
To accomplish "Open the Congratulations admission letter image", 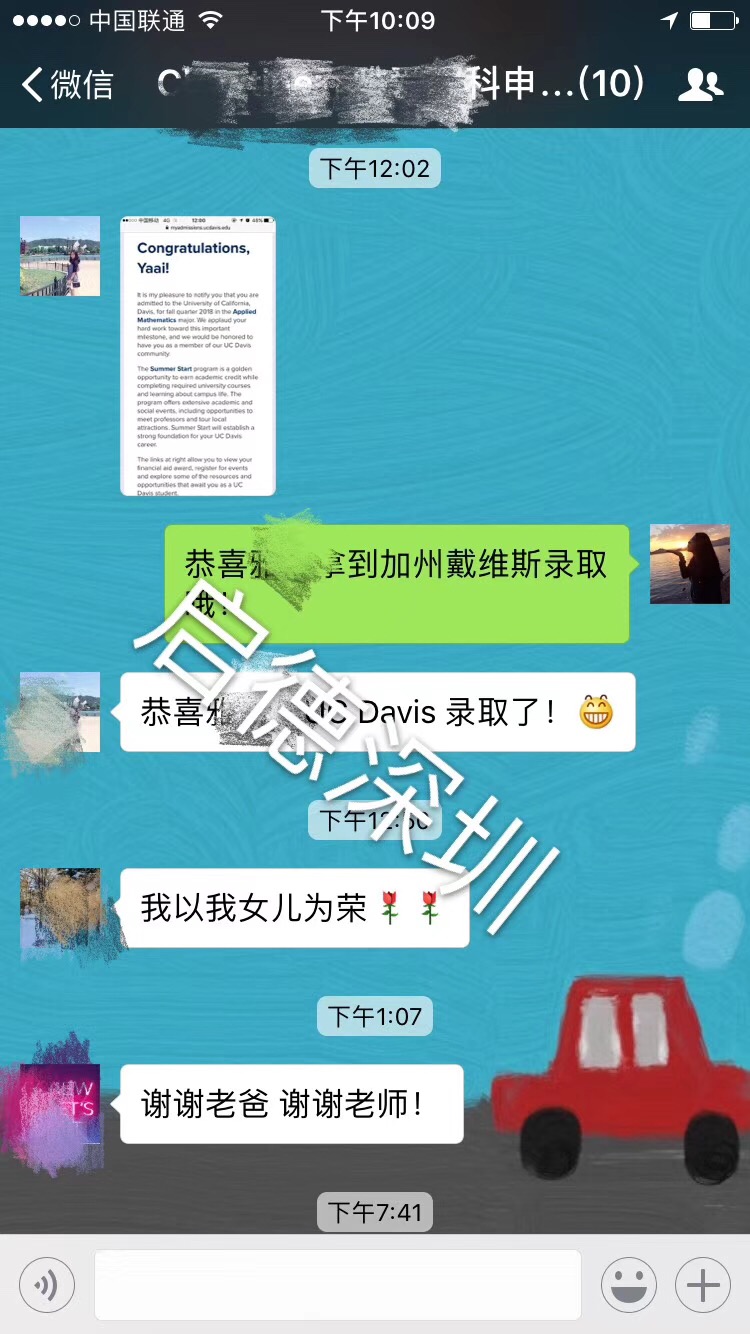I will 198,356.
